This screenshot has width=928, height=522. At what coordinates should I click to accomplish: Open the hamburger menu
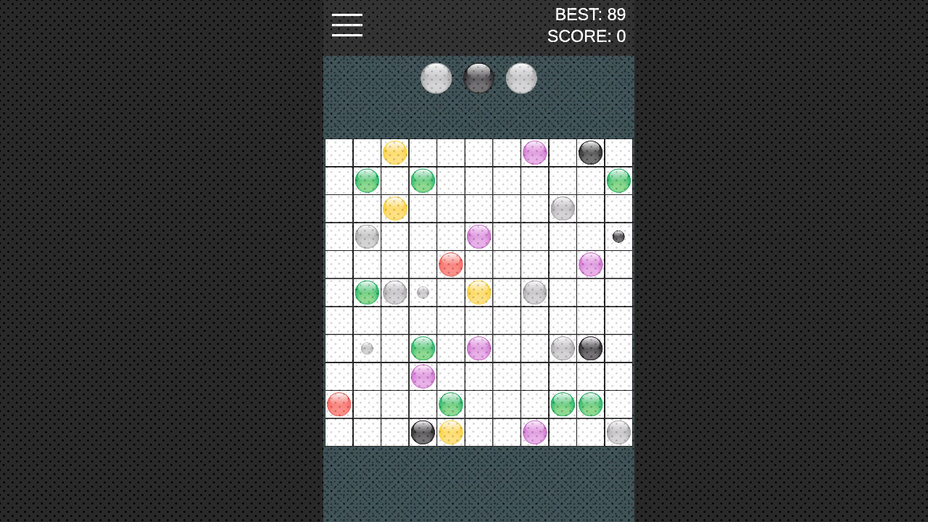click(347, 25)
